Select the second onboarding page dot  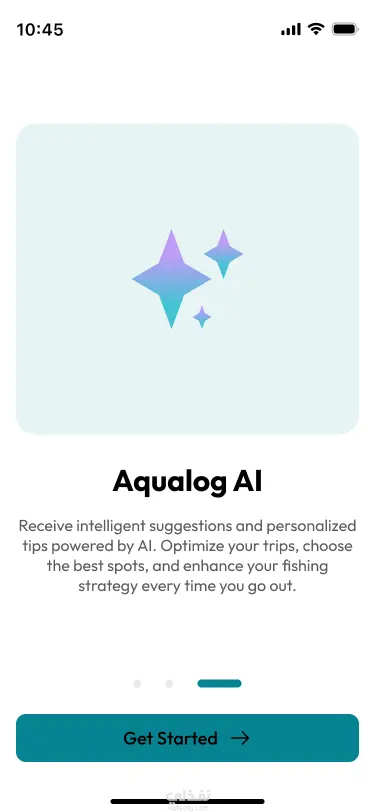(x=169, y=684)
